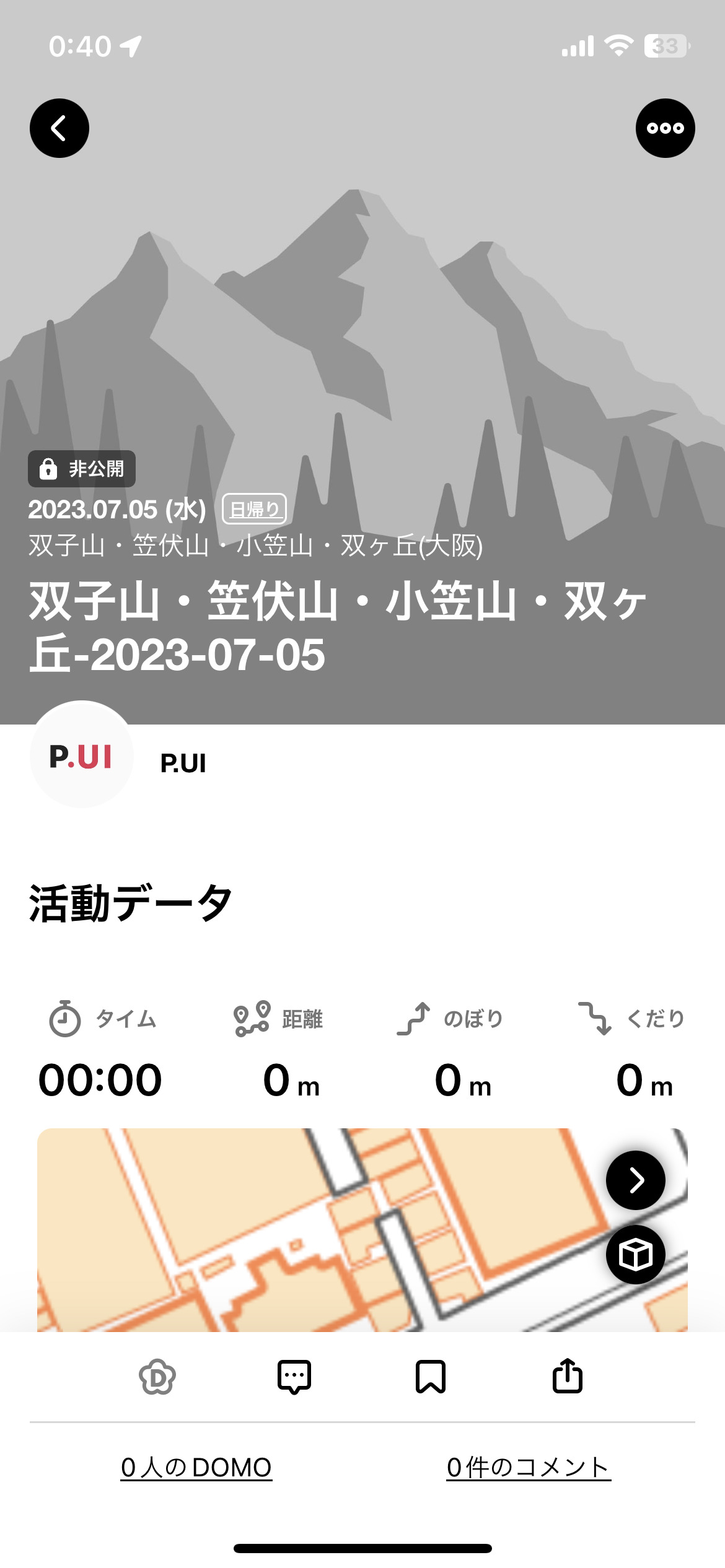Bookmark this activity
This screenshot has width=725, height=1568.
[431, 1377]
